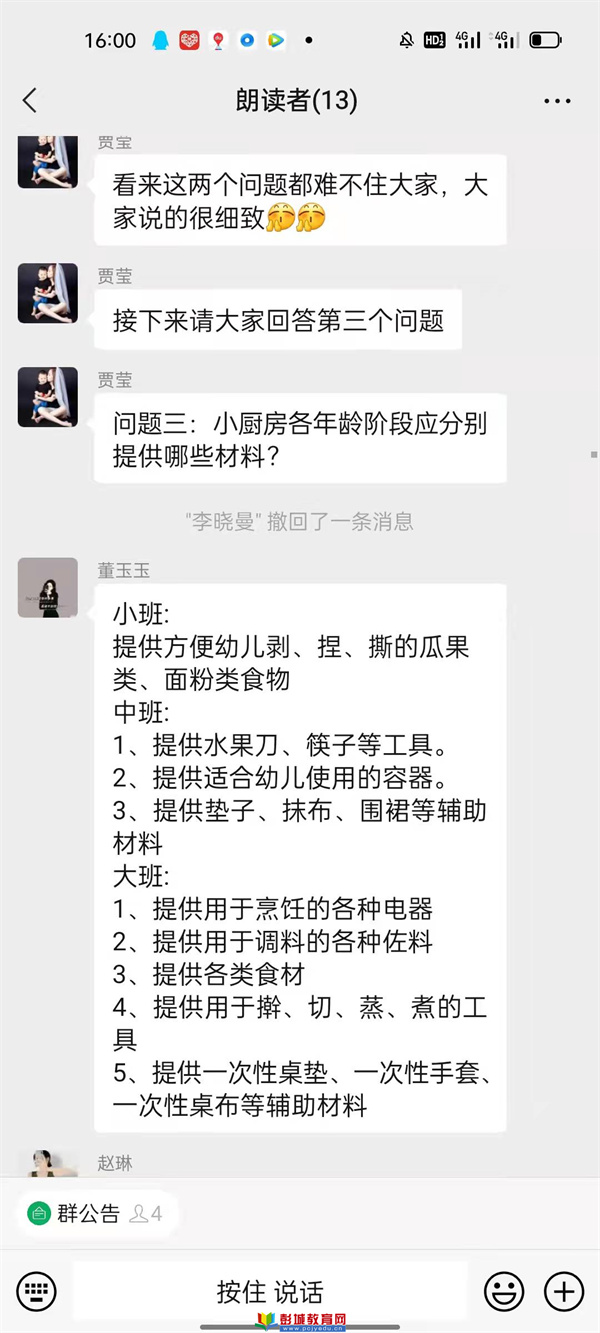Hold the 按住 说话 voice button
The width and height of the screenshot is (600, 1333).
click(270, 1291)
